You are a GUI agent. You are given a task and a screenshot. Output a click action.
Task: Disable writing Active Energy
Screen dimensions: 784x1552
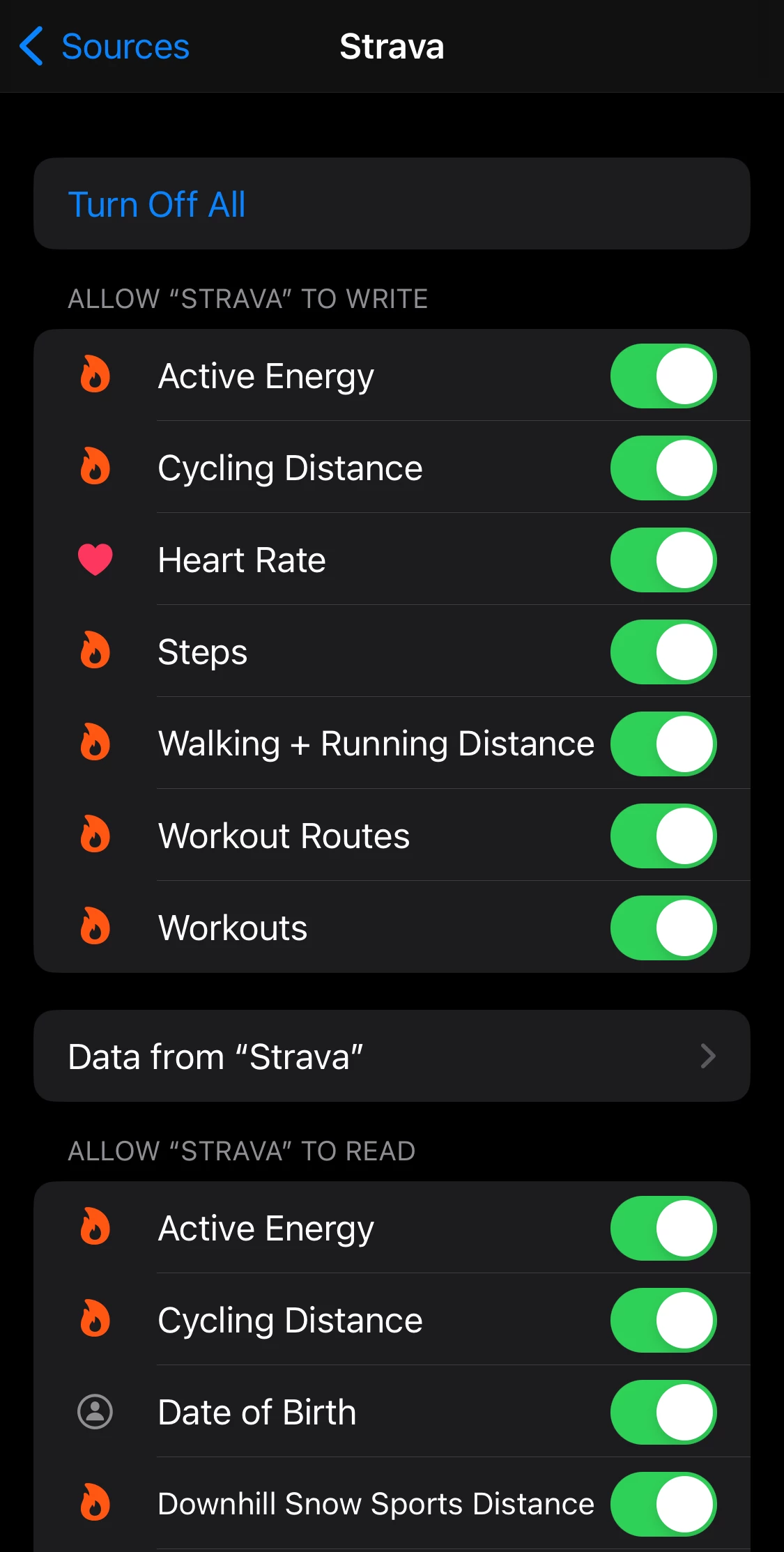tap(663, 376)
